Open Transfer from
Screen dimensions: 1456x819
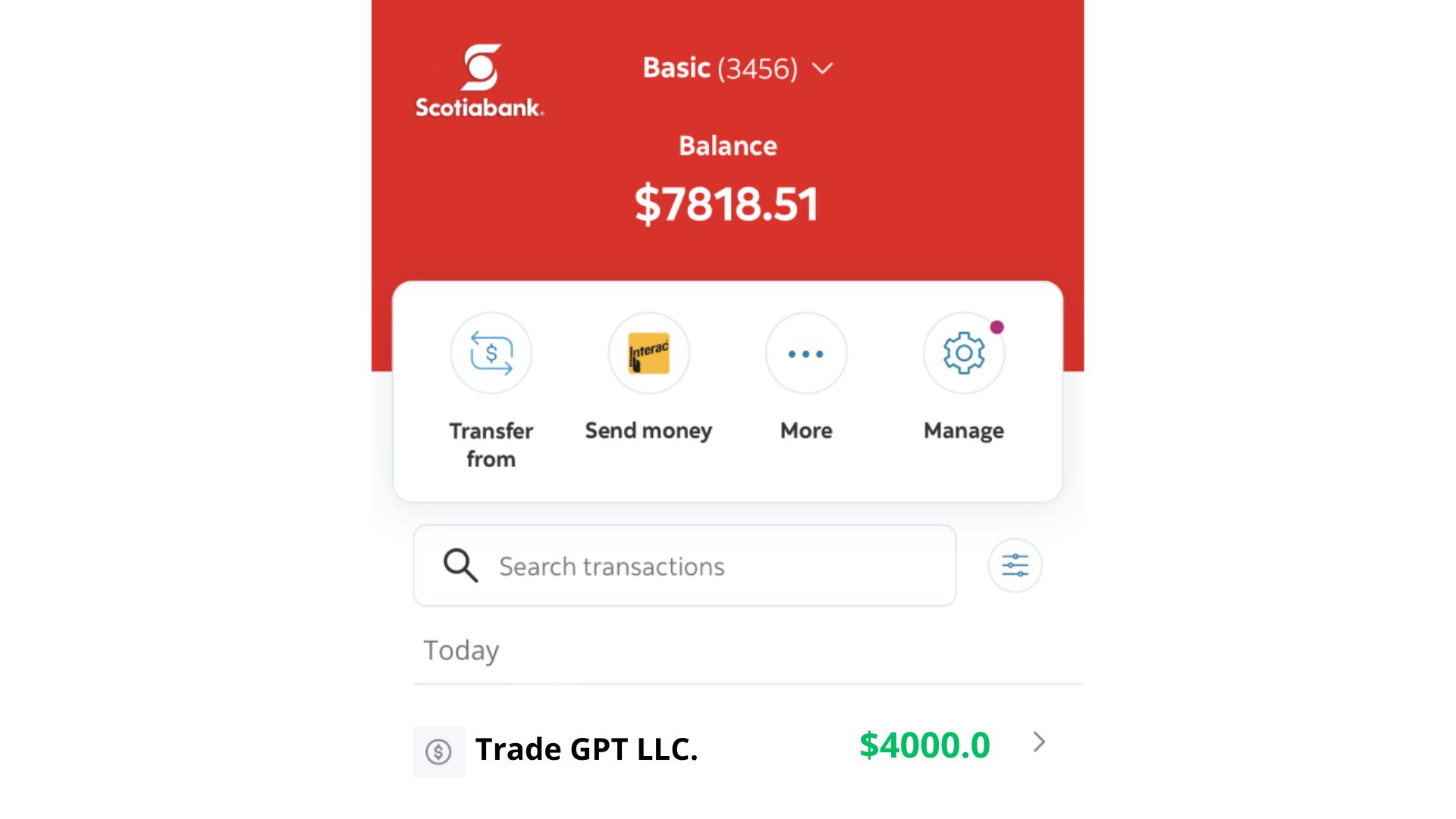[x=491, y=353]
